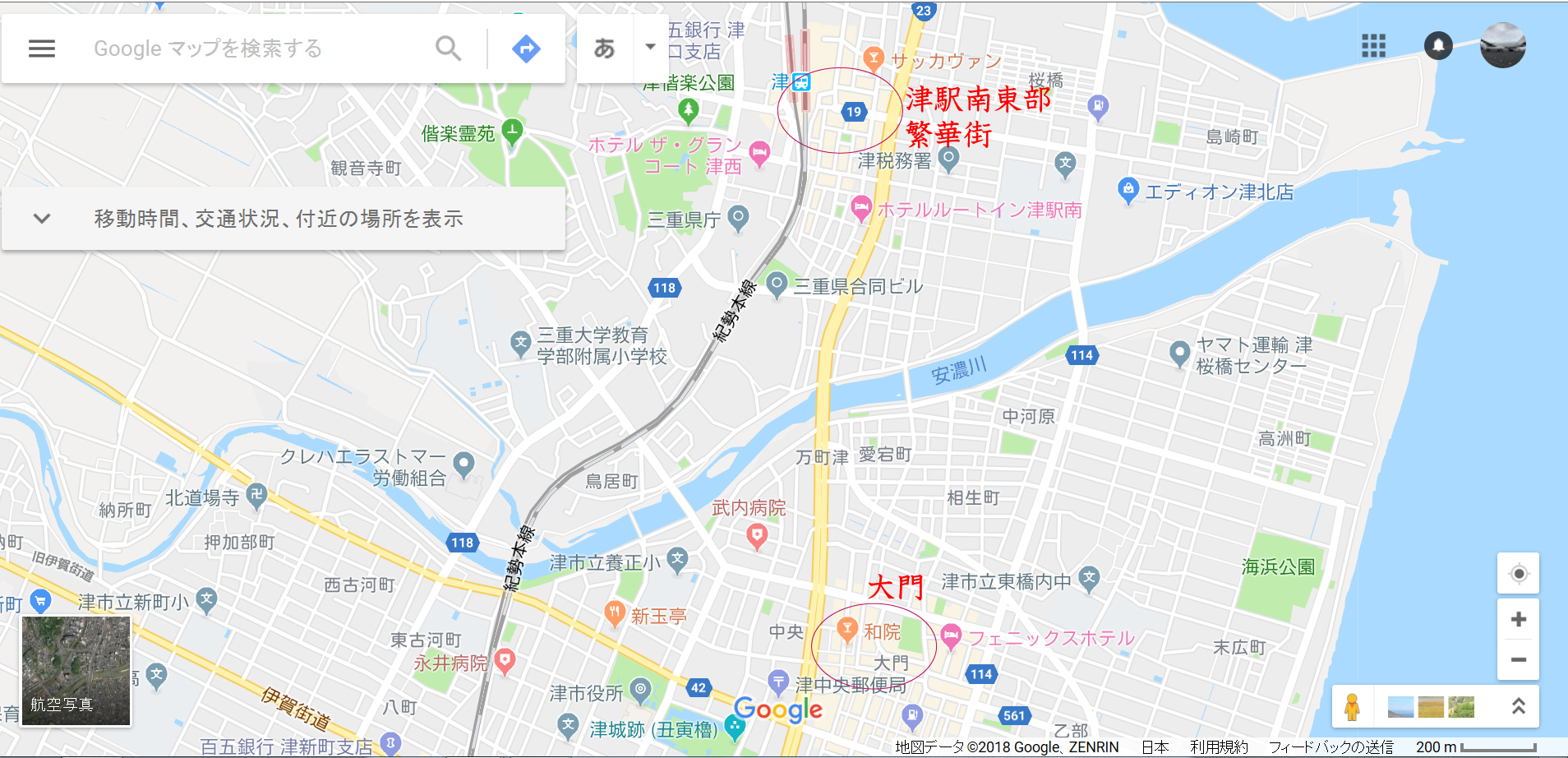
Task: Open the Google apps grid
Action: click(x=1373, y=45)
